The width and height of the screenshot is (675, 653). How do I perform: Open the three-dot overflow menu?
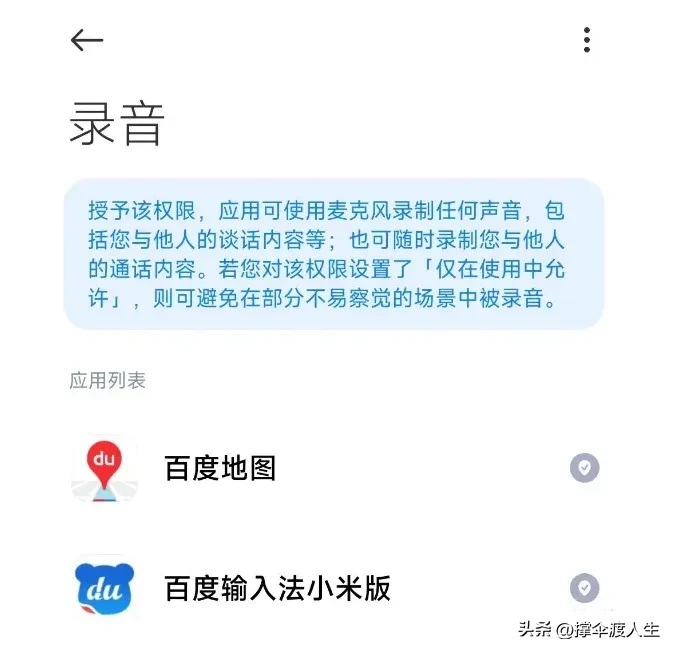[586, 40]
